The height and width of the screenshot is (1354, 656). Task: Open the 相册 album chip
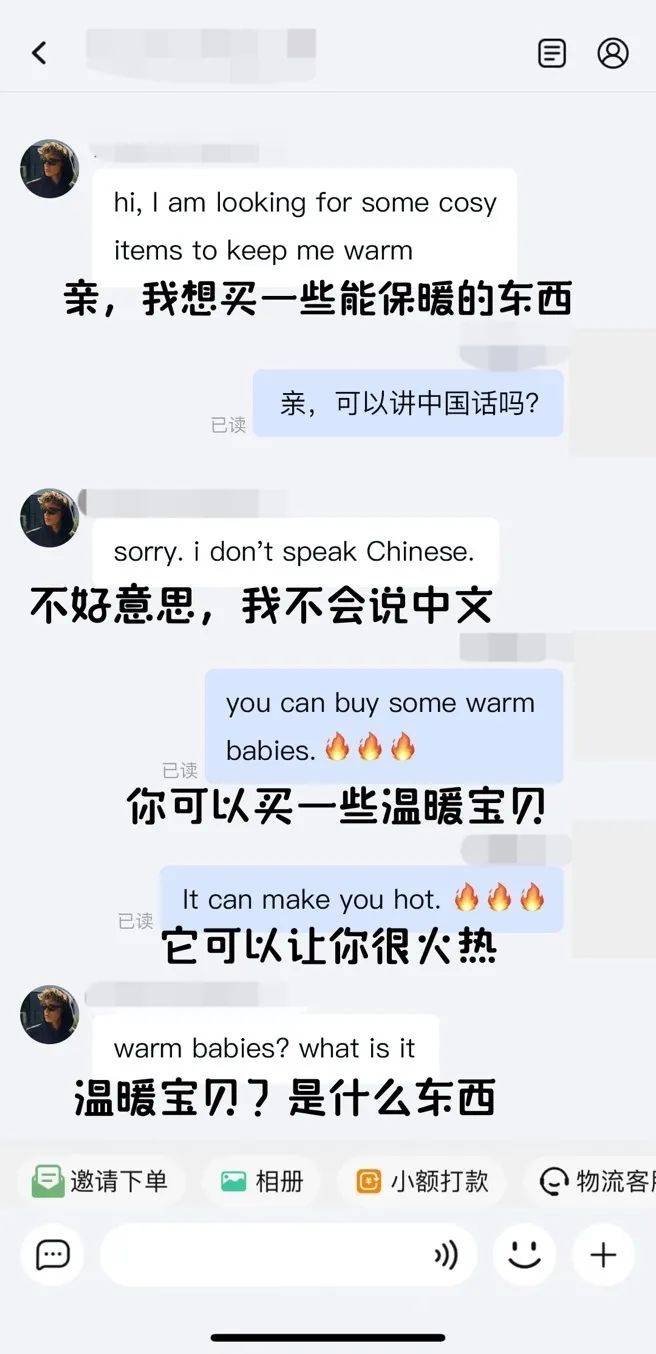pyautogui.click(x=261, y=1181)
